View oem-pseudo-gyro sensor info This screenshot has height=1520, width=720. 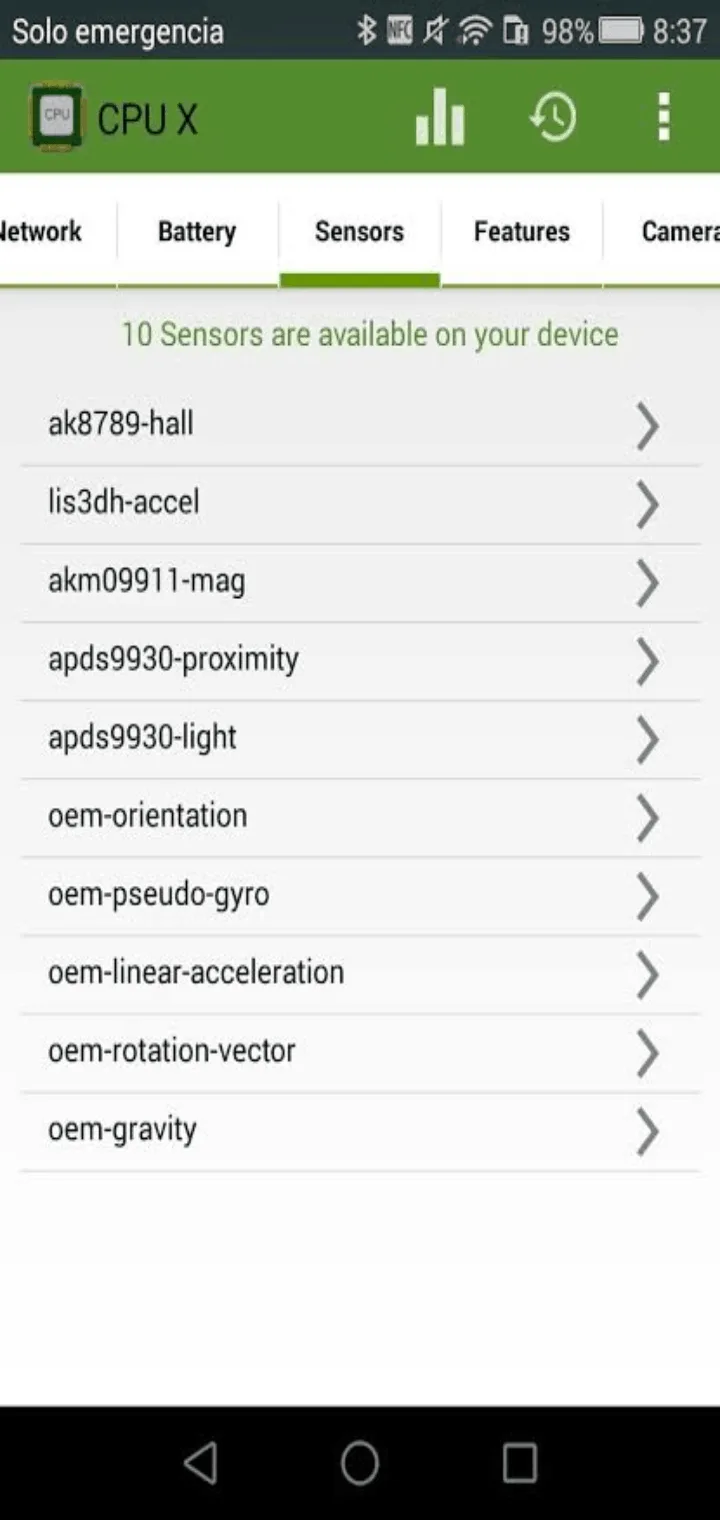click(360, 895)
